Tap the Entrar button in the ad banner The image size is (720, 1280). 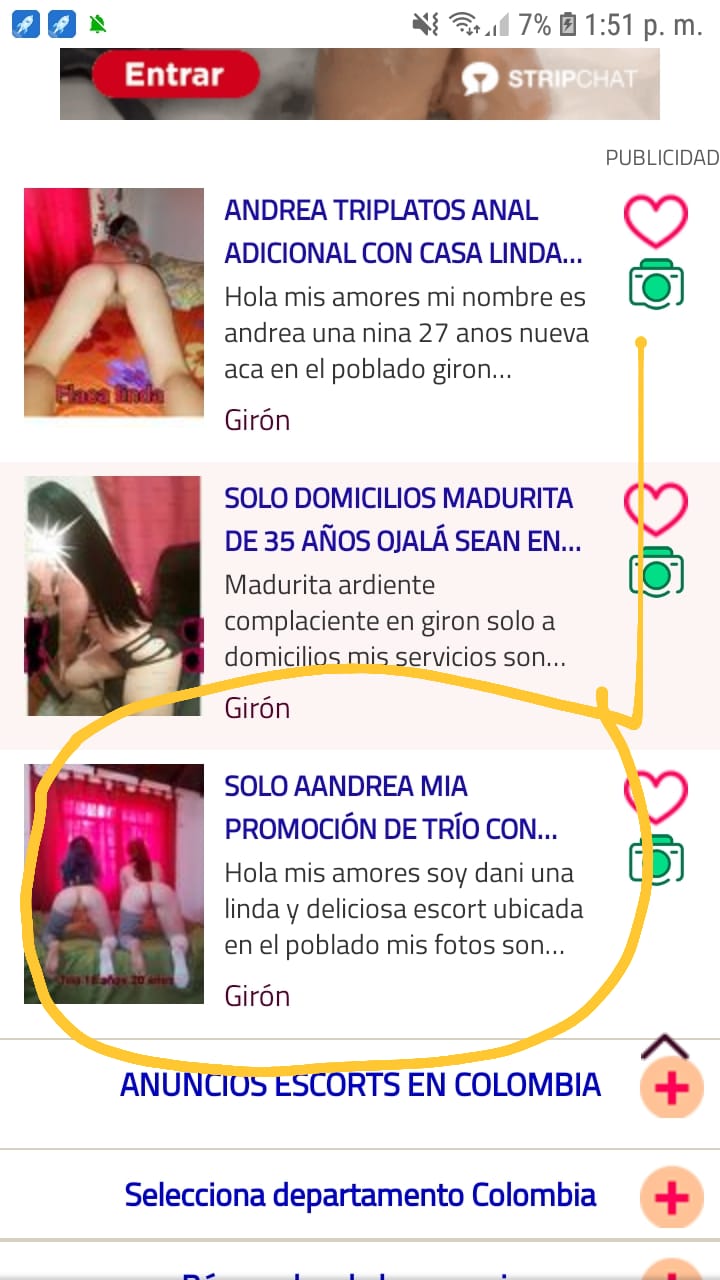[x=174, y=76]
